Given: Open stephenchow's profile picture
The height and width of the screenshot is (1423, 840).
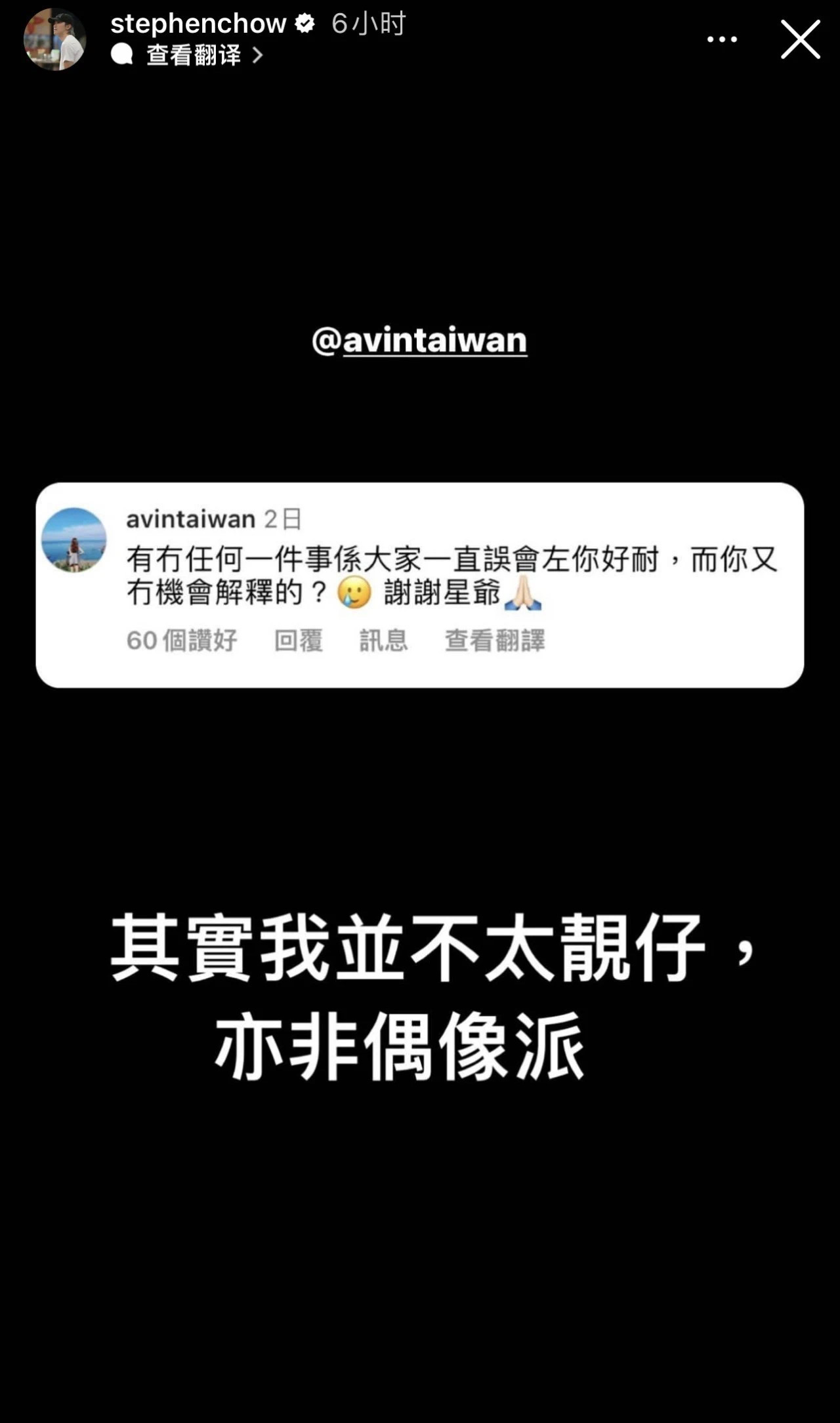Looking at the screenshot, I should click(55, 39).
